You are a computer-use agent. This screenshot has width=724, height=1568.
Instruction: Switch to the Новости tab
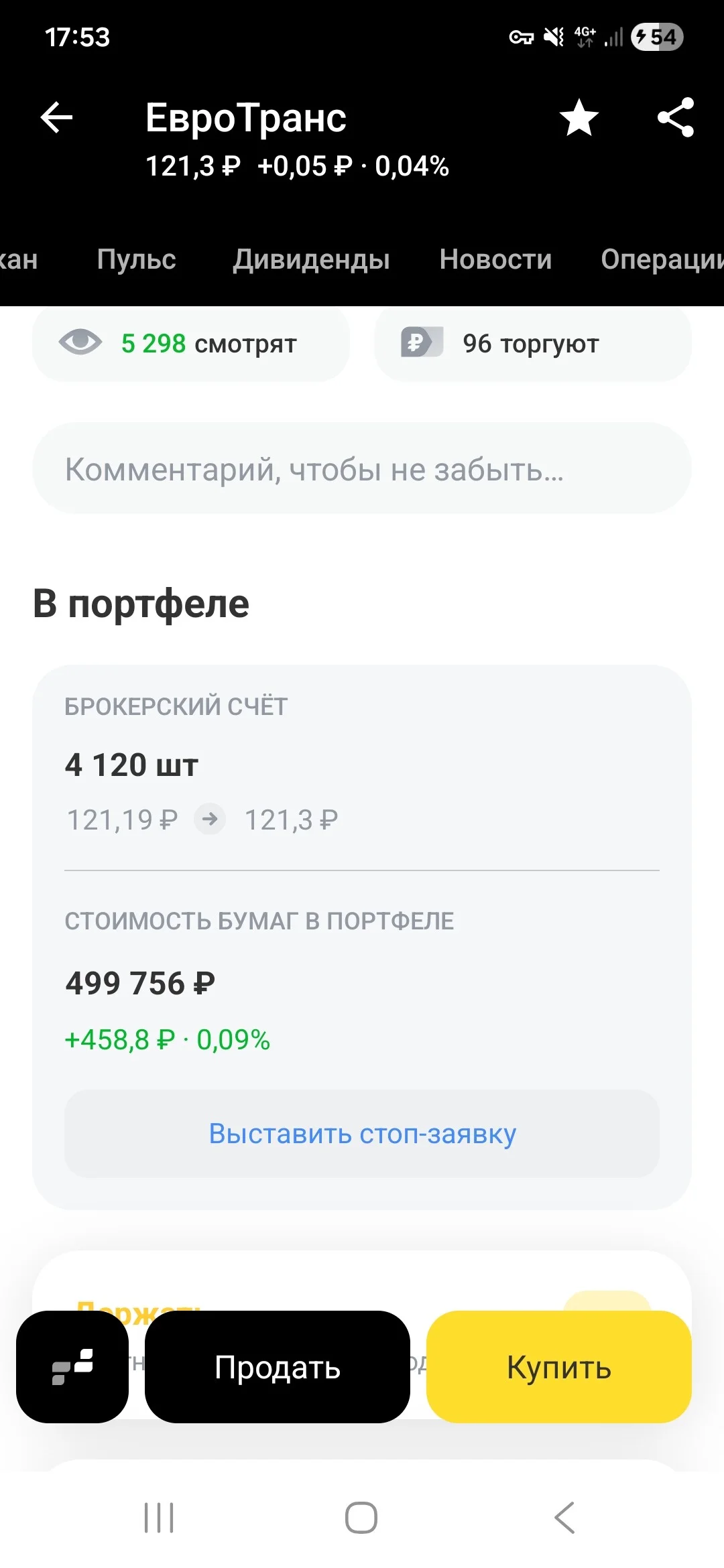pyautogui.click(x=496, y=259)
